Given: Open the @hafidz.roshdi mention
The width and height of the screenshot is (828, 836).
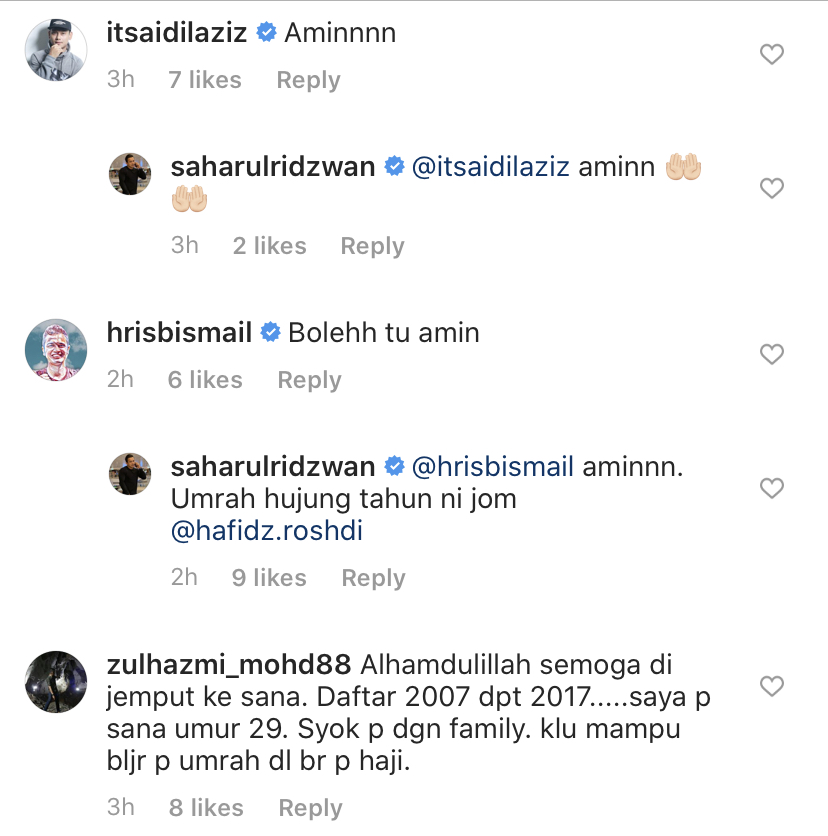Looking at the screenshot, I should pyautogui.click(x=267, y=531).
